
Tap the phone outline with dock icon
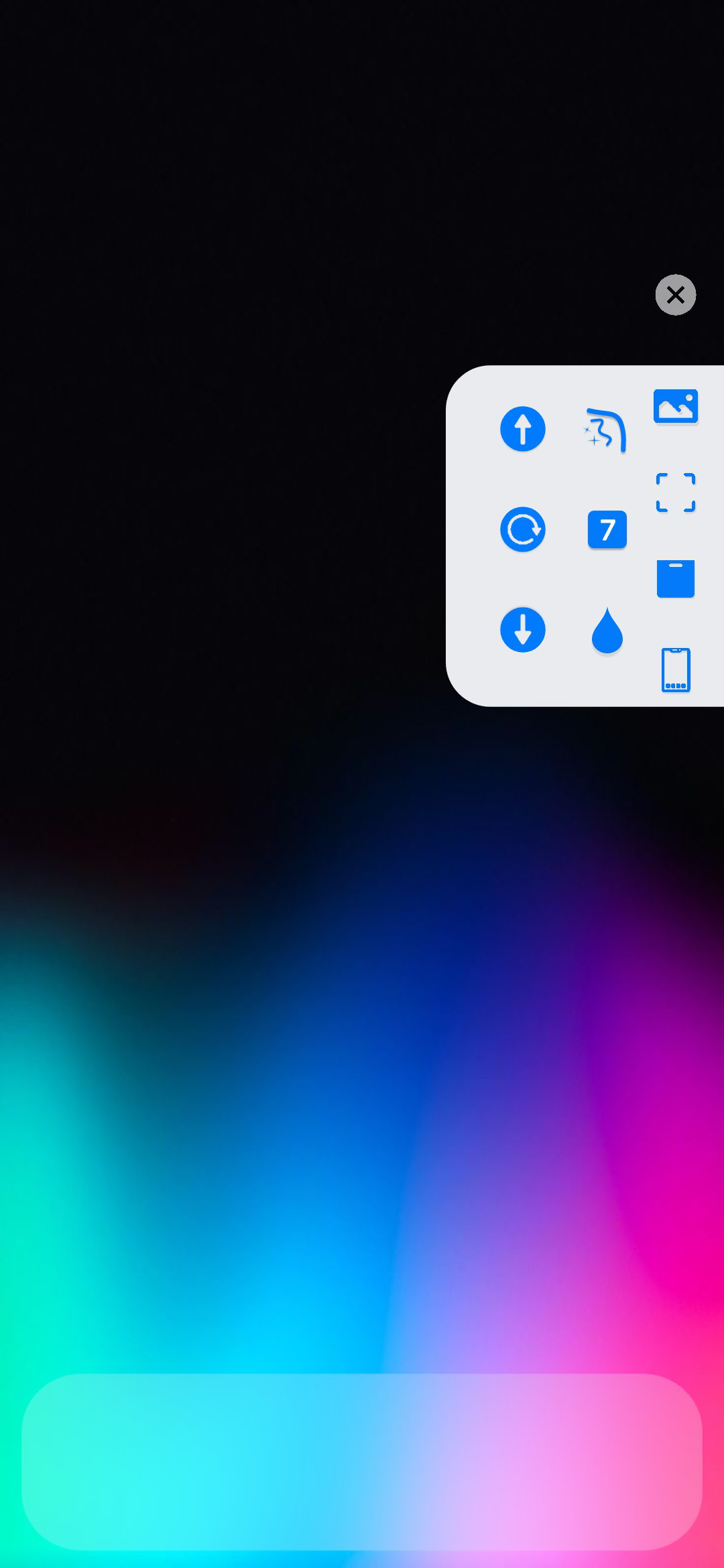pyautogui.click(x=676, y=669)
